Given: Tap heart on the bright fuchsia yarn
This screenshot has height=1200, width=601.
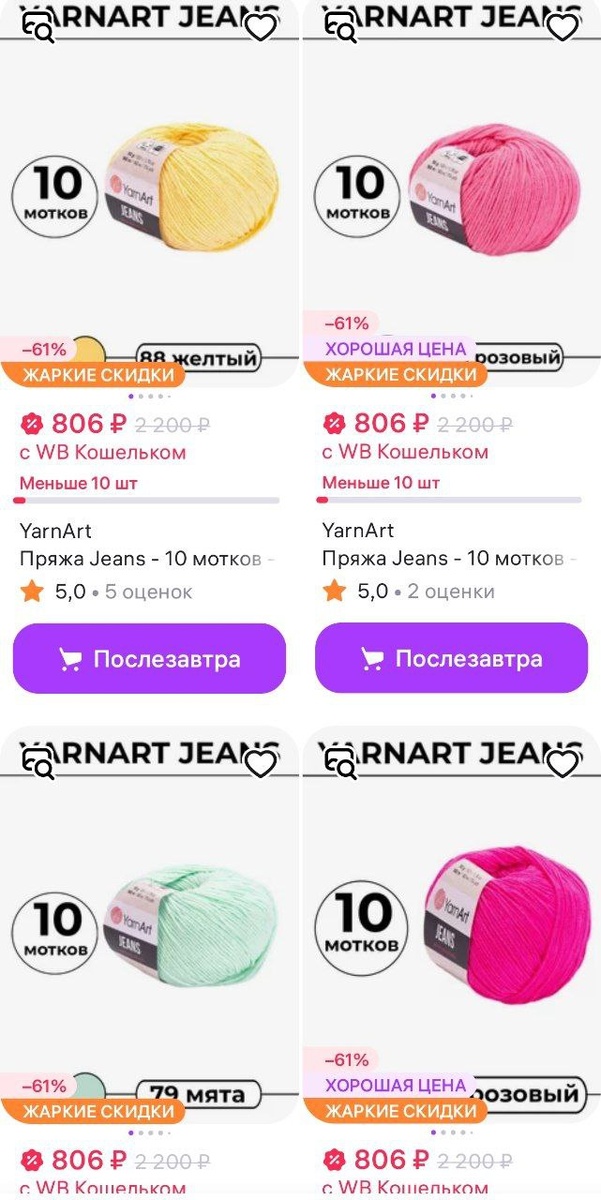Looking at the screenshot, I should pyautogui.click(x=563, y=765).
